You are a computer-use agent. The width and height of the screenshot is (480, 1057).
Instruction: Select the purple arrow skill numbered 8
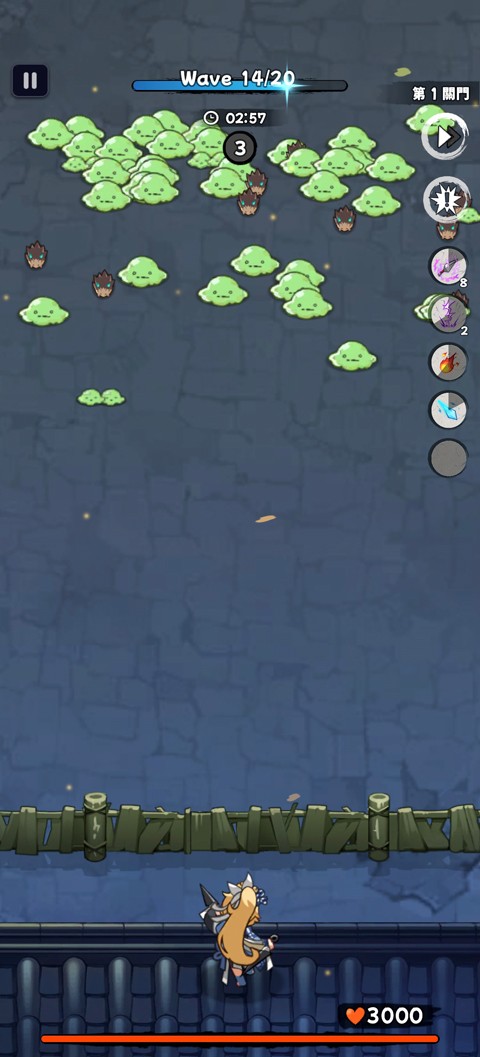448,266
